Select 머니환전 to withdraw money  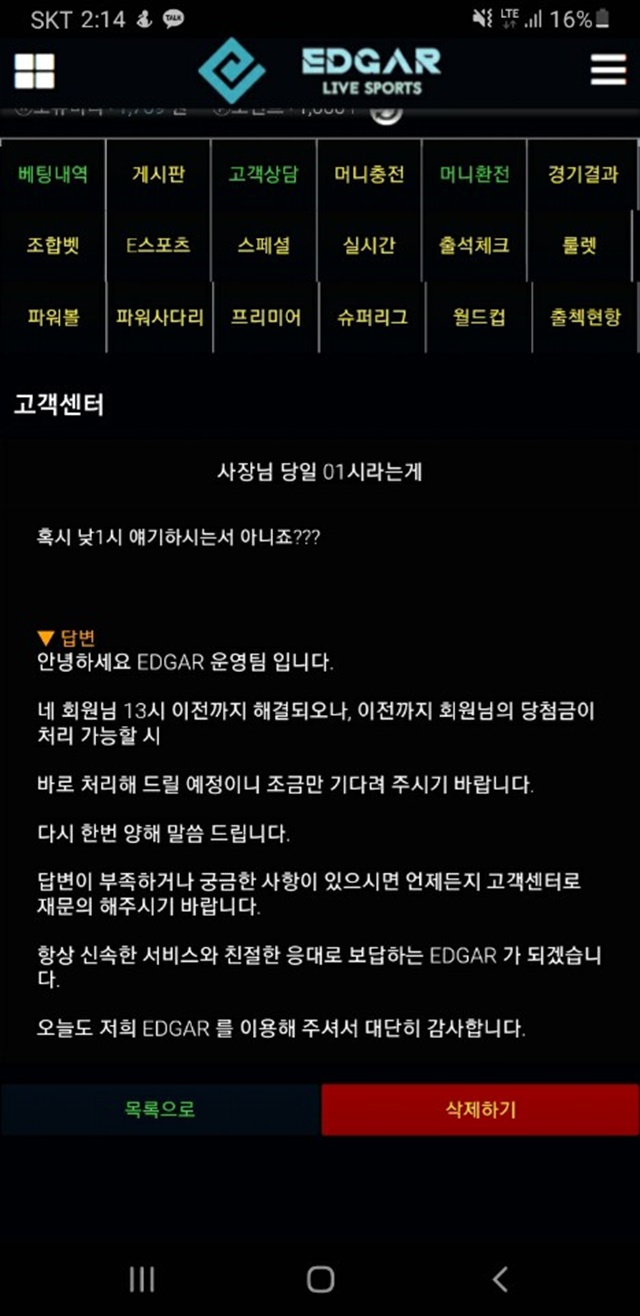click(x=476, y=174)
